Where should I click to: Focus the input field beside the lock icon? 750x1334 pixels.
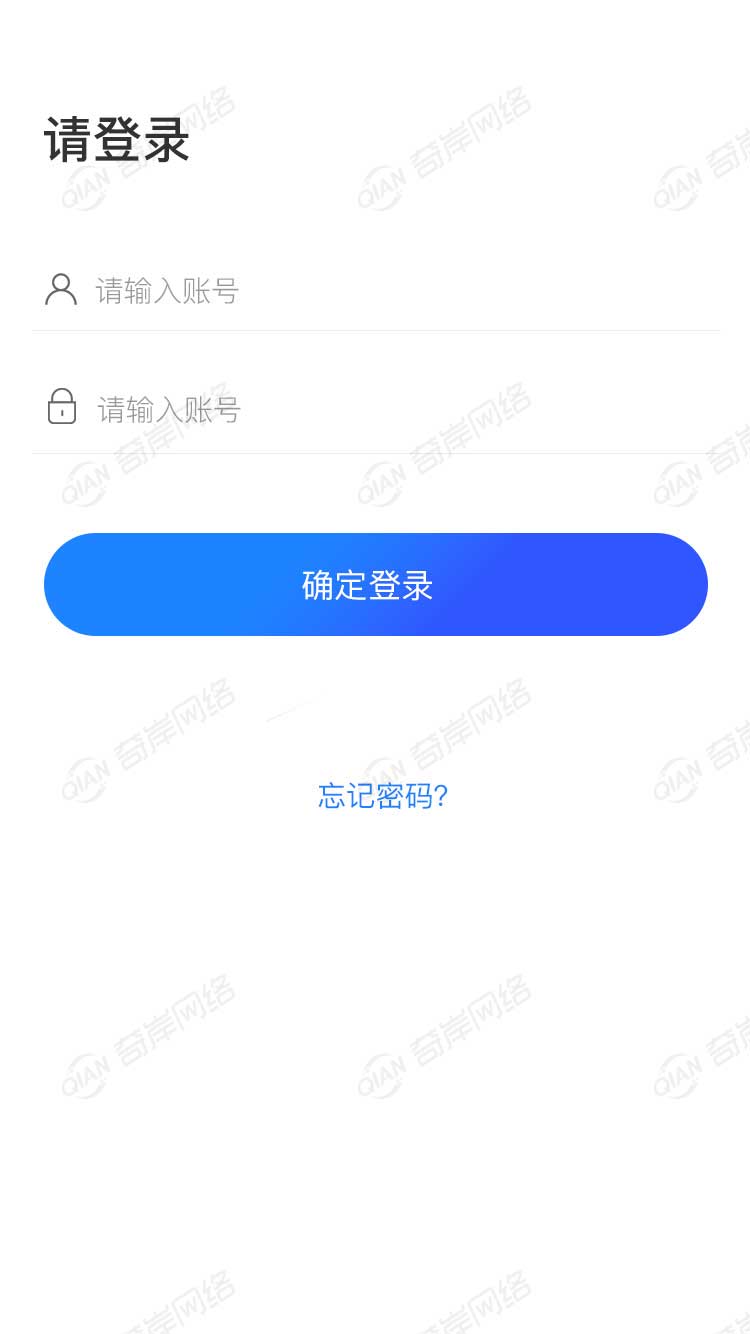[x=400, y=409]
